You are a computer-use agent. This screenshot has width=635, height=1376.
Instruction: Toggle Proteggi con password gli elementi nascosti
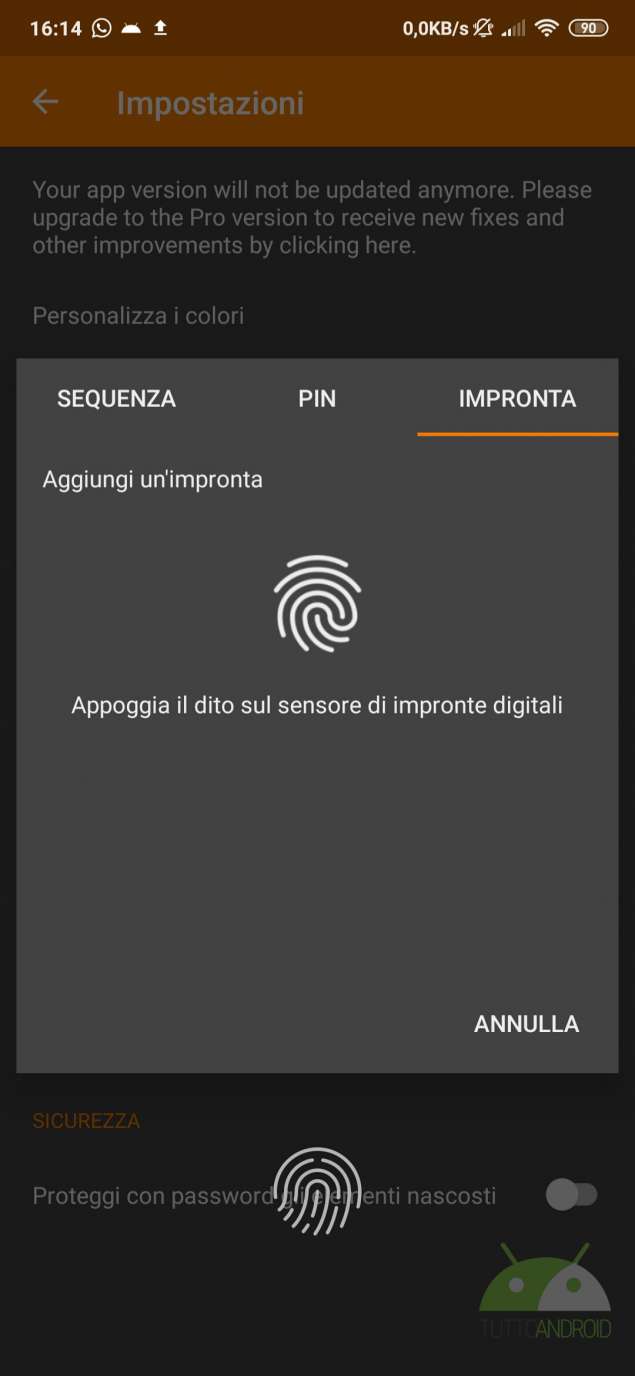tap(571, 1194)
